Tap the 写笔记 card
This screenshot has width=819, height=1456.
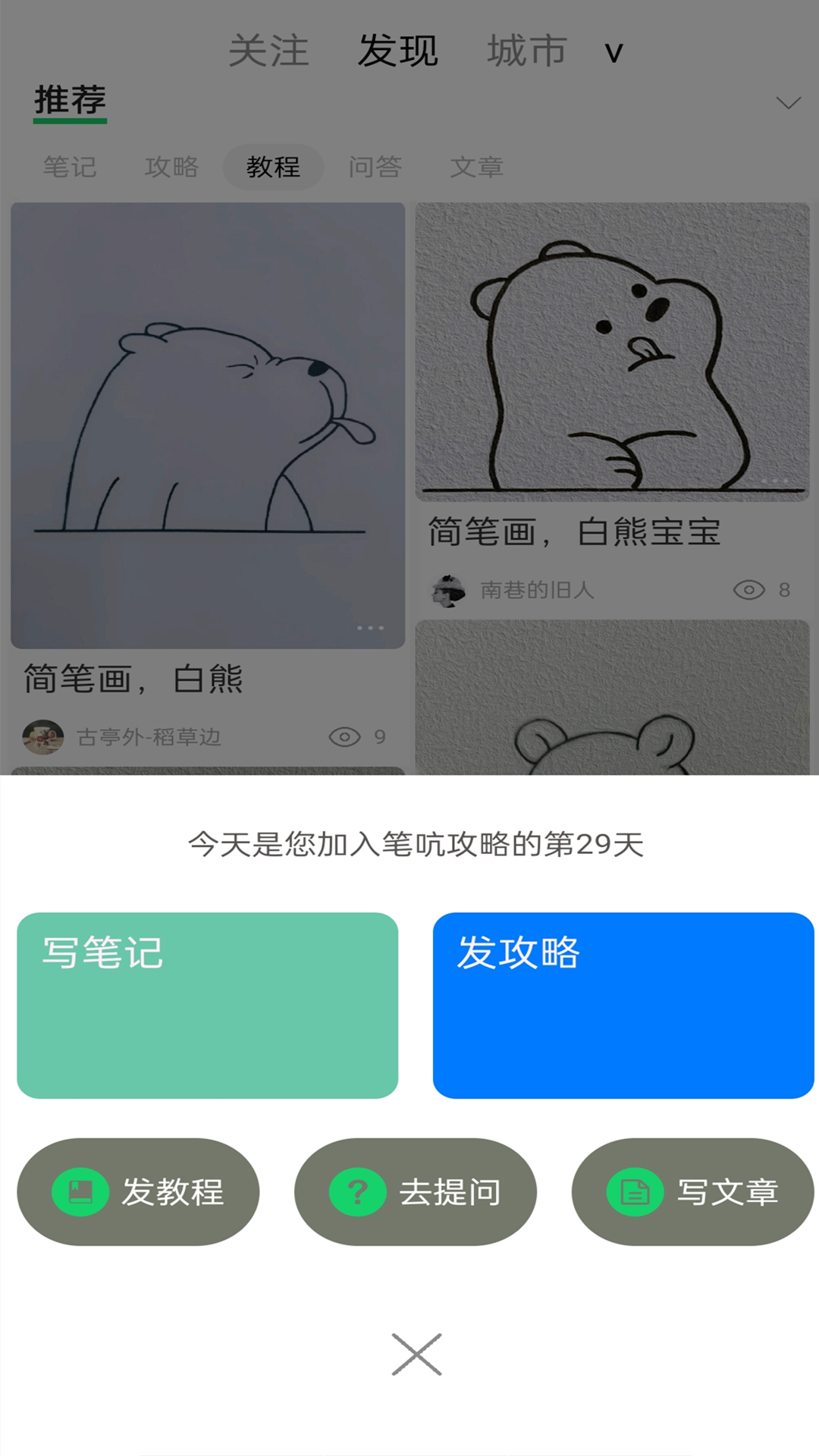(207, 1005)
